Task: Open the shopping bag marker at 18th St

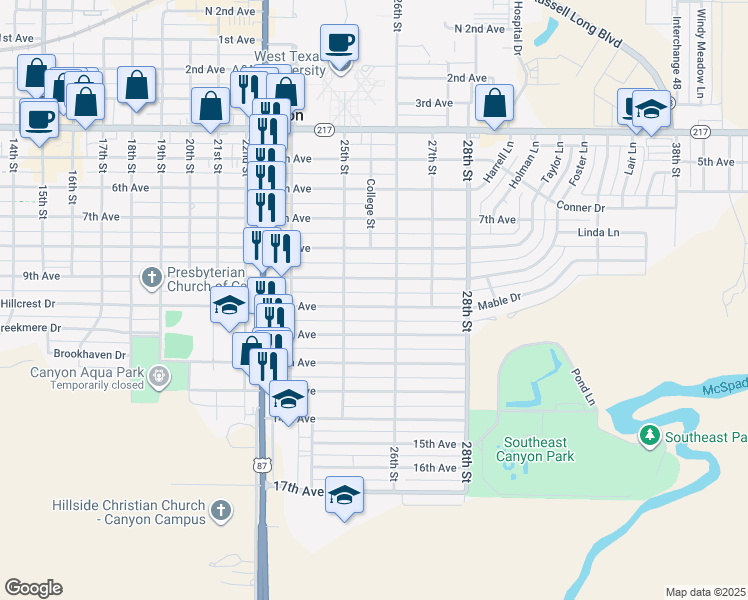Action: click(x=136, y=86)
